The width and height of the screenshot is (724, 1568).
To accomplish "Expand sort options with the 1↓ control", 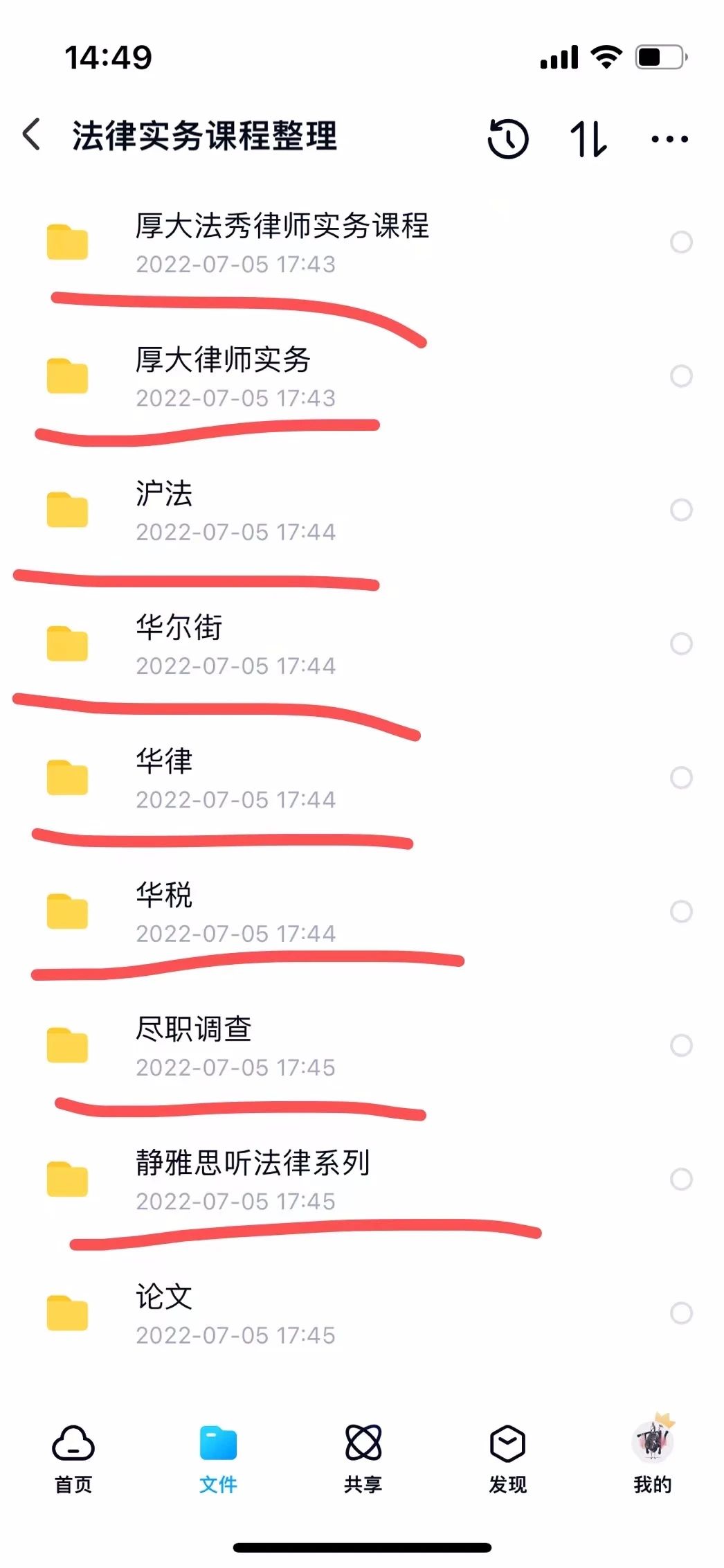I will [x=589, y=139].
